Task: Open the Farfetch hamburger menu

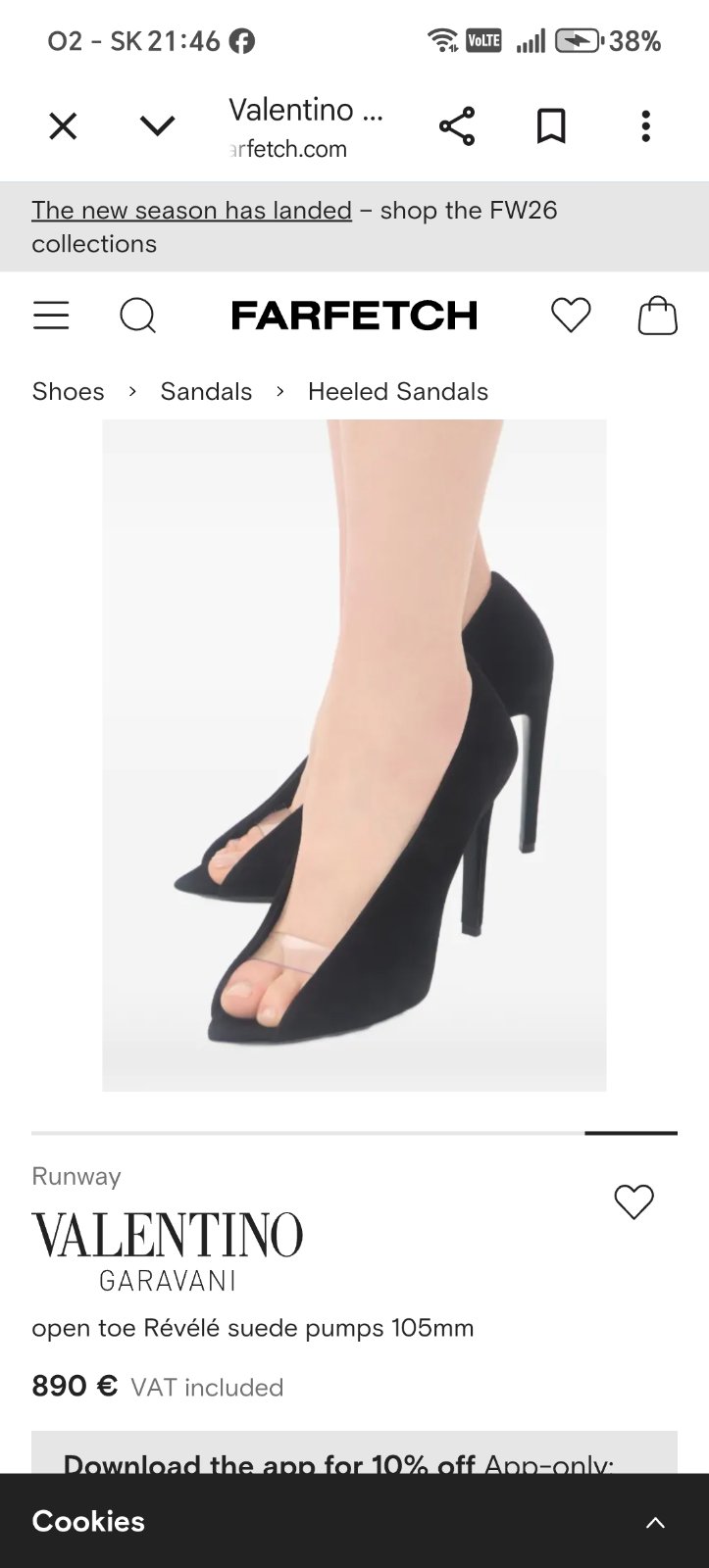Action: click(x=51, y=316)
